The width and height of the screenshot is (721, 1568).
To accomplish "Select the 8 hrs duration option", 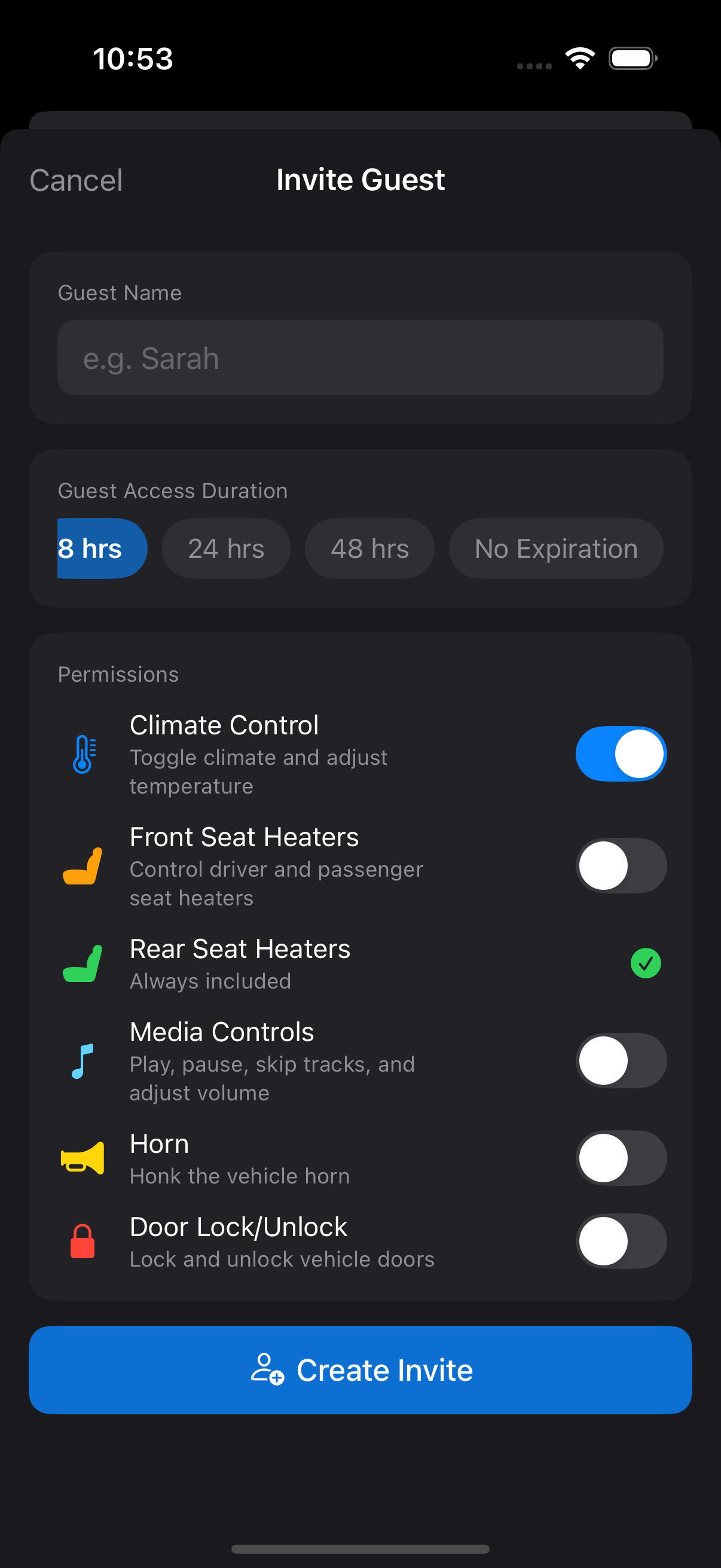I will [x=101, y=548].
